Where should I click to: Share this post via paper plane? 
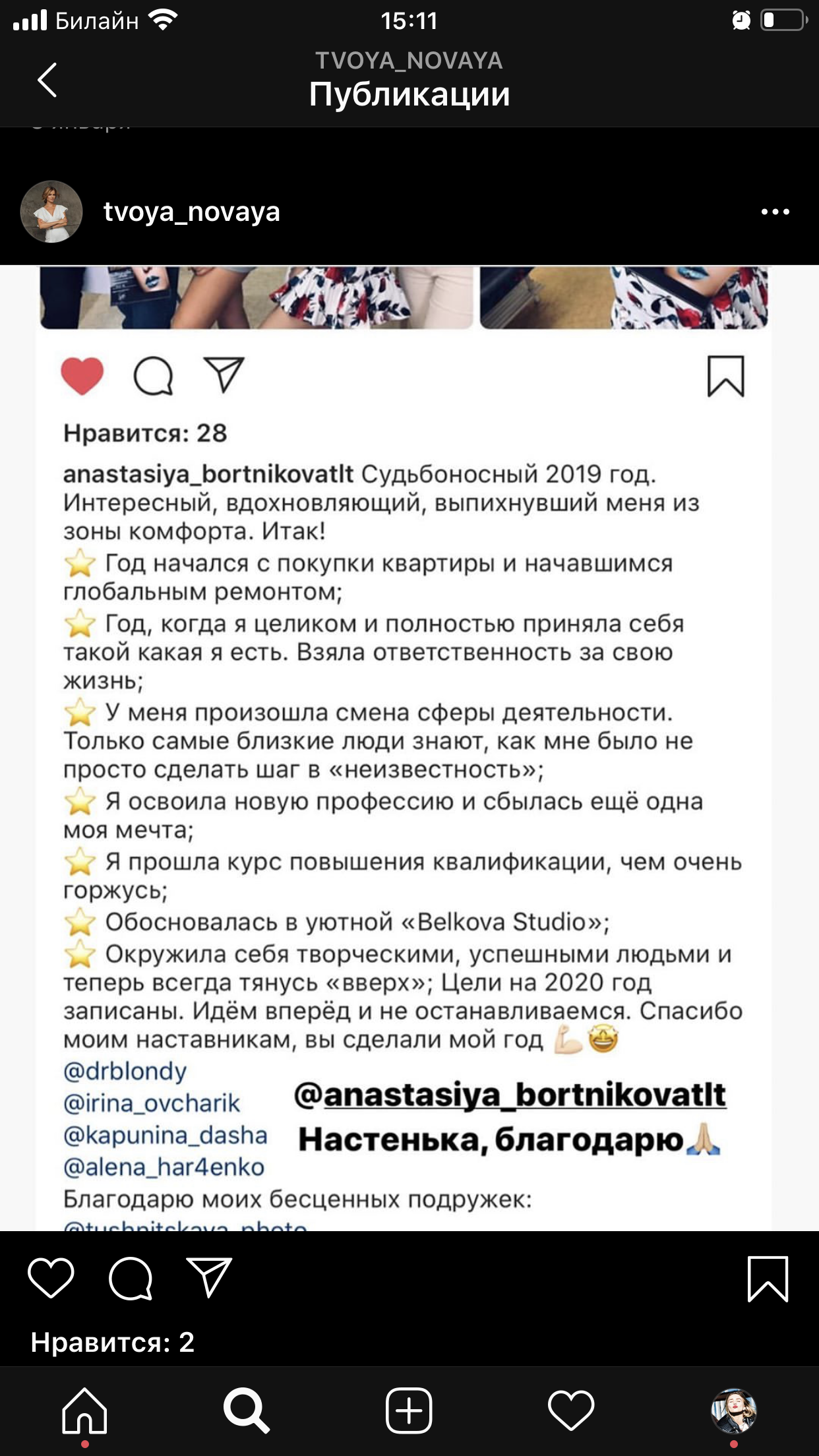[209, 1278]
